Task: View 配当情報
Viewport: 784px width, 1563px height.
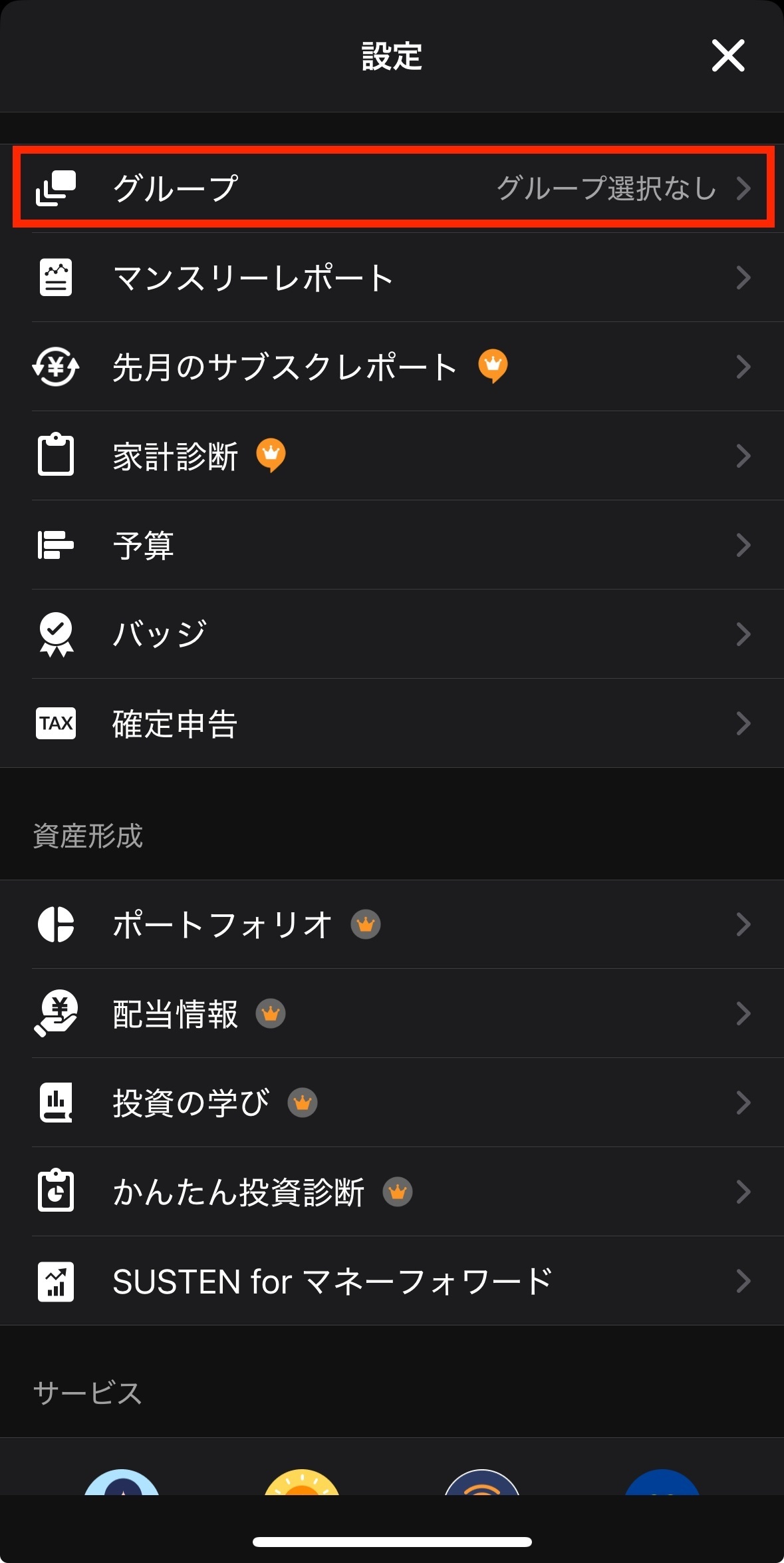Action: click(392, 1013)
